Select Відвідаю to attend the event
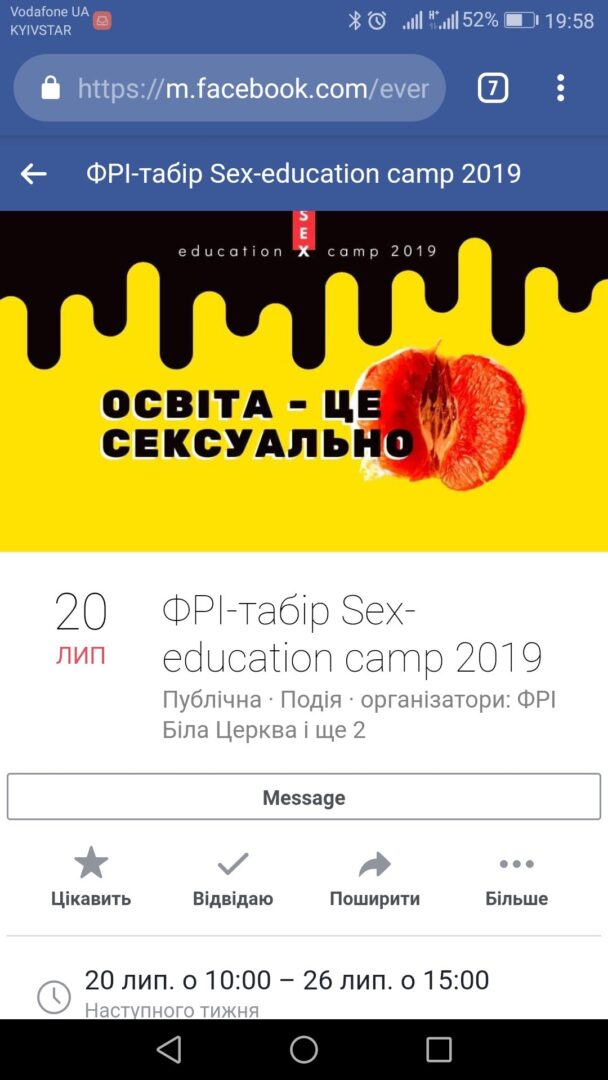The height and width of the screenshot is (1080, 608). [x=233, y=879]
